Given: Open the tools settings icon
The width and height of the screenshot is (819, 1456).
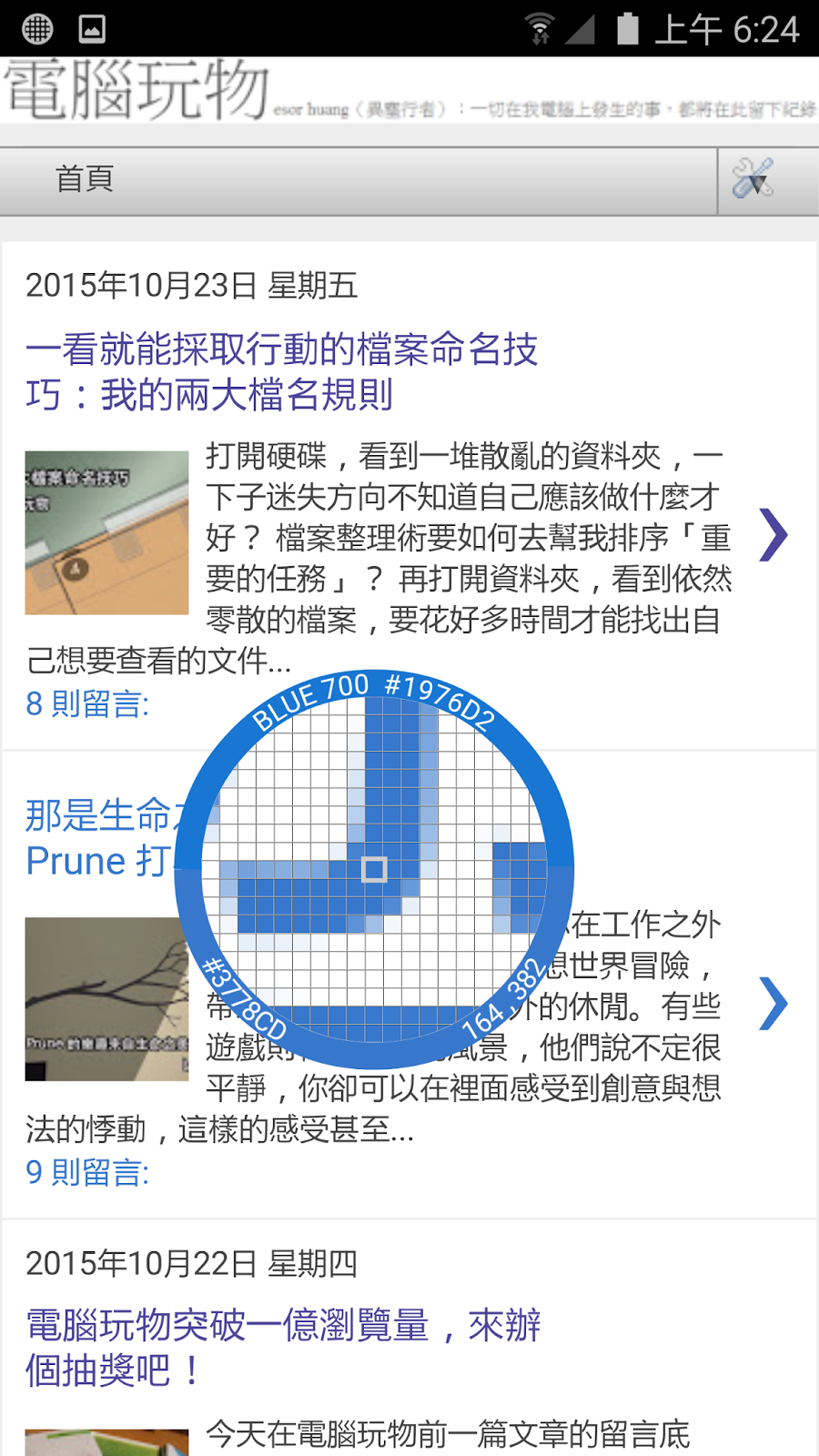Looking at the screenshot, I should 753,179.
